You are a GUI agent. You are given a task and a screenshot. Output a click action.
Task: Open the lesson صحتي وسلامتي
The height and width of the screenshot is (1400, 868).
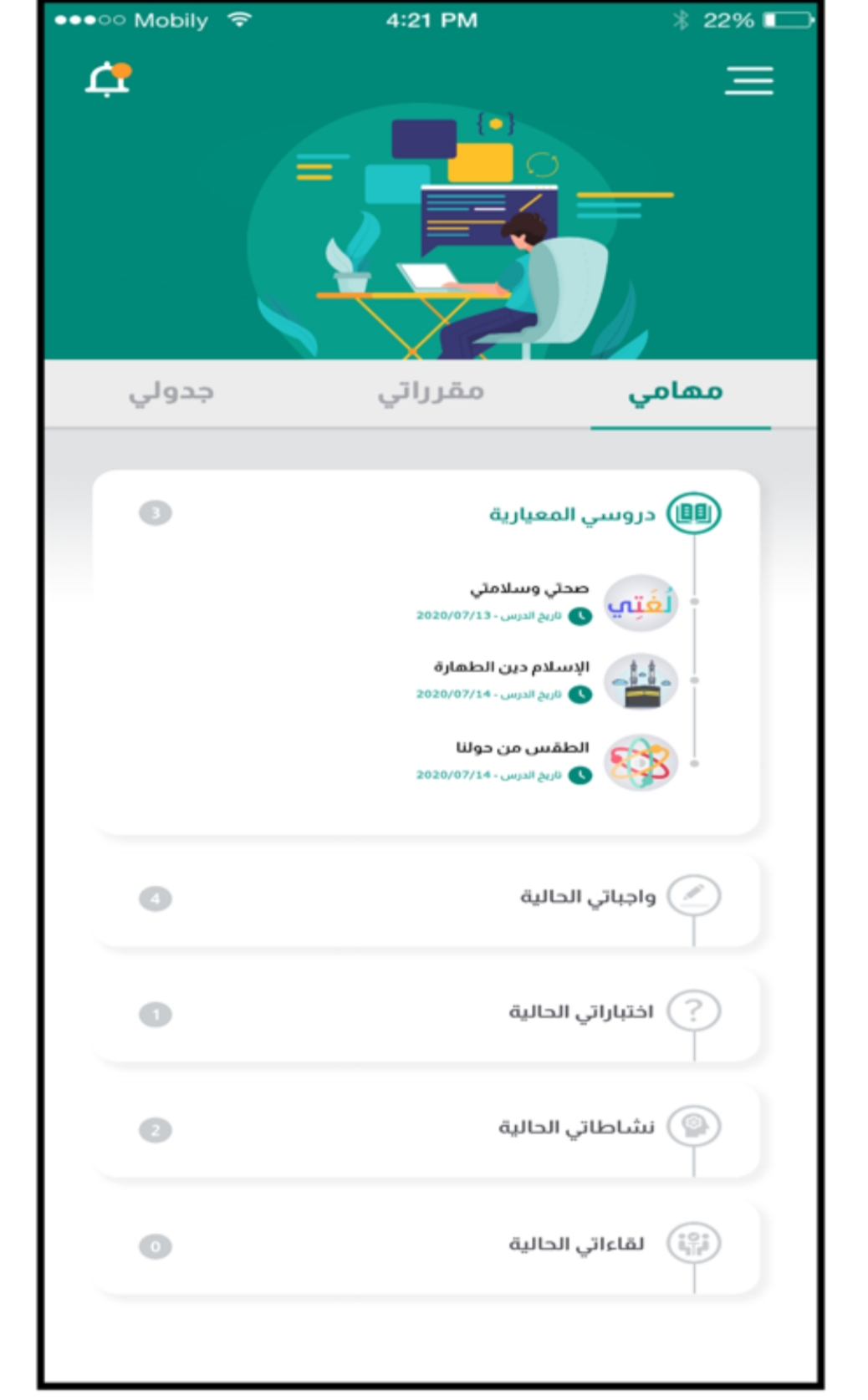point(545,602)
